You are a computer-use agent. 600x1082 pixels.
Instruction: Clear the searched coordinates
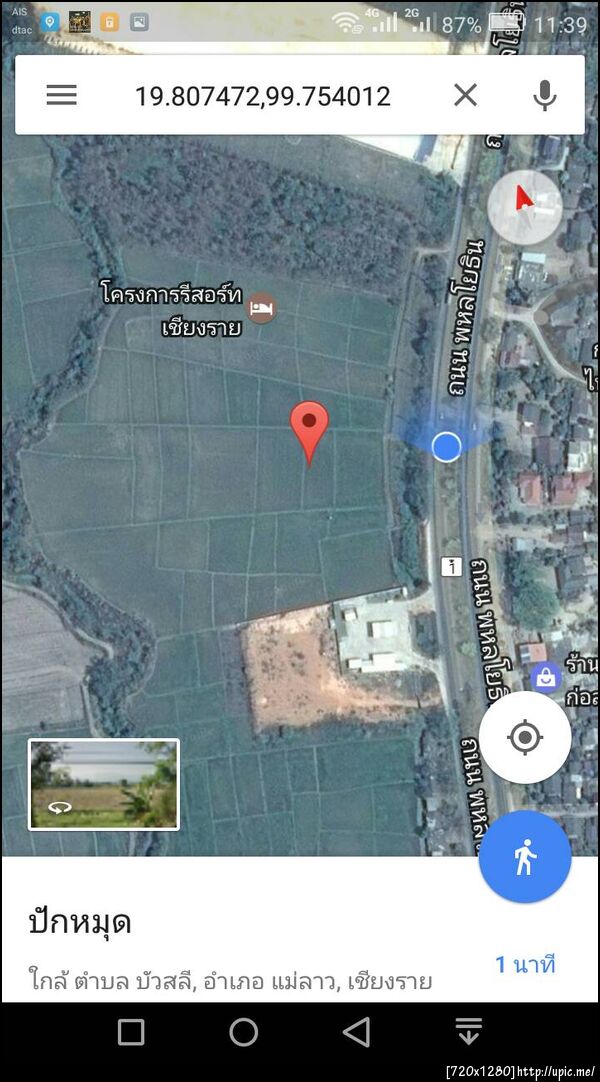465,95
